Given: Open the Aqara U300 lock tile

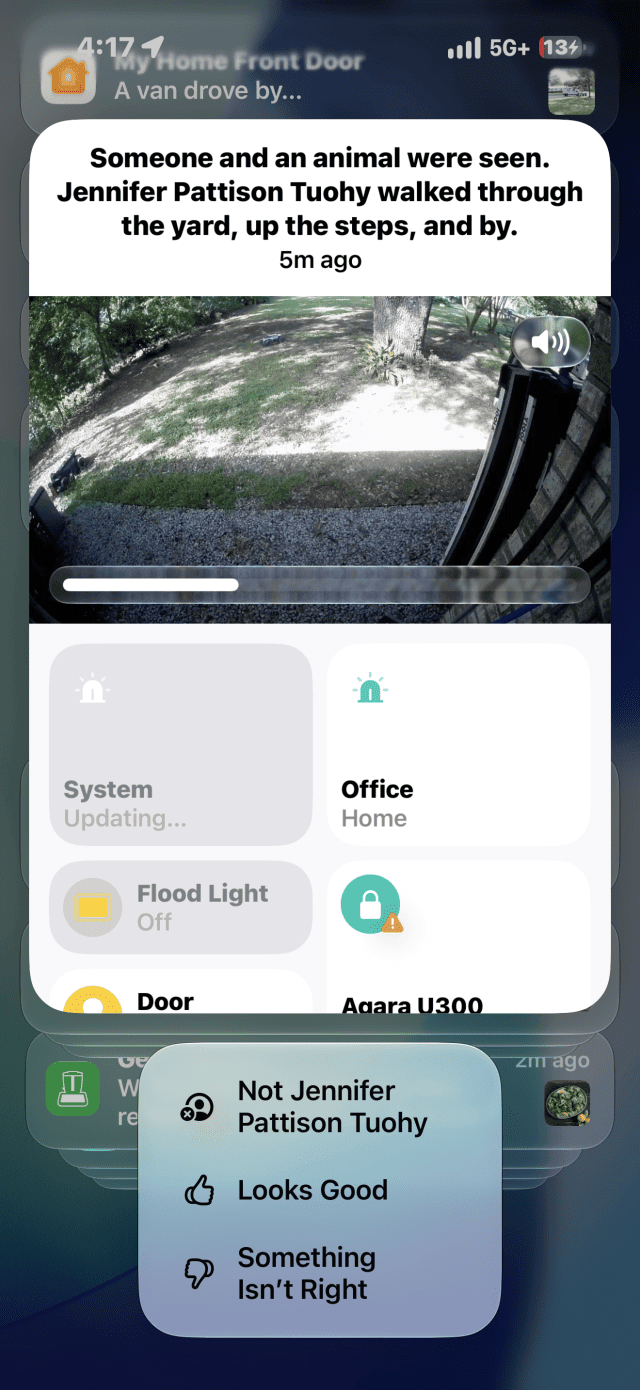Looking at the screenshot, I should [459, 937].
